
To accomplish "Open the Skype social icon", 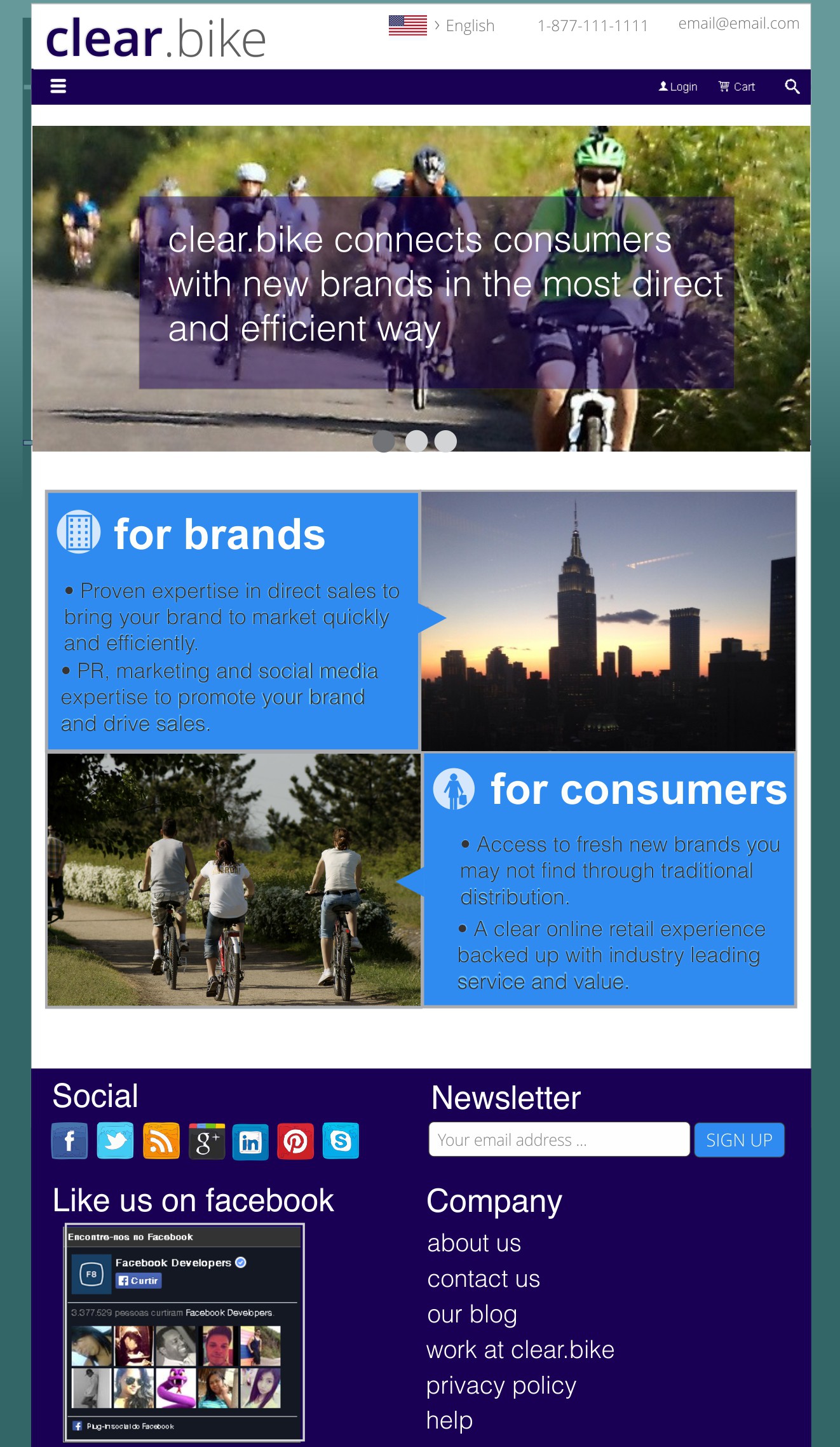I will [341, 1141].
